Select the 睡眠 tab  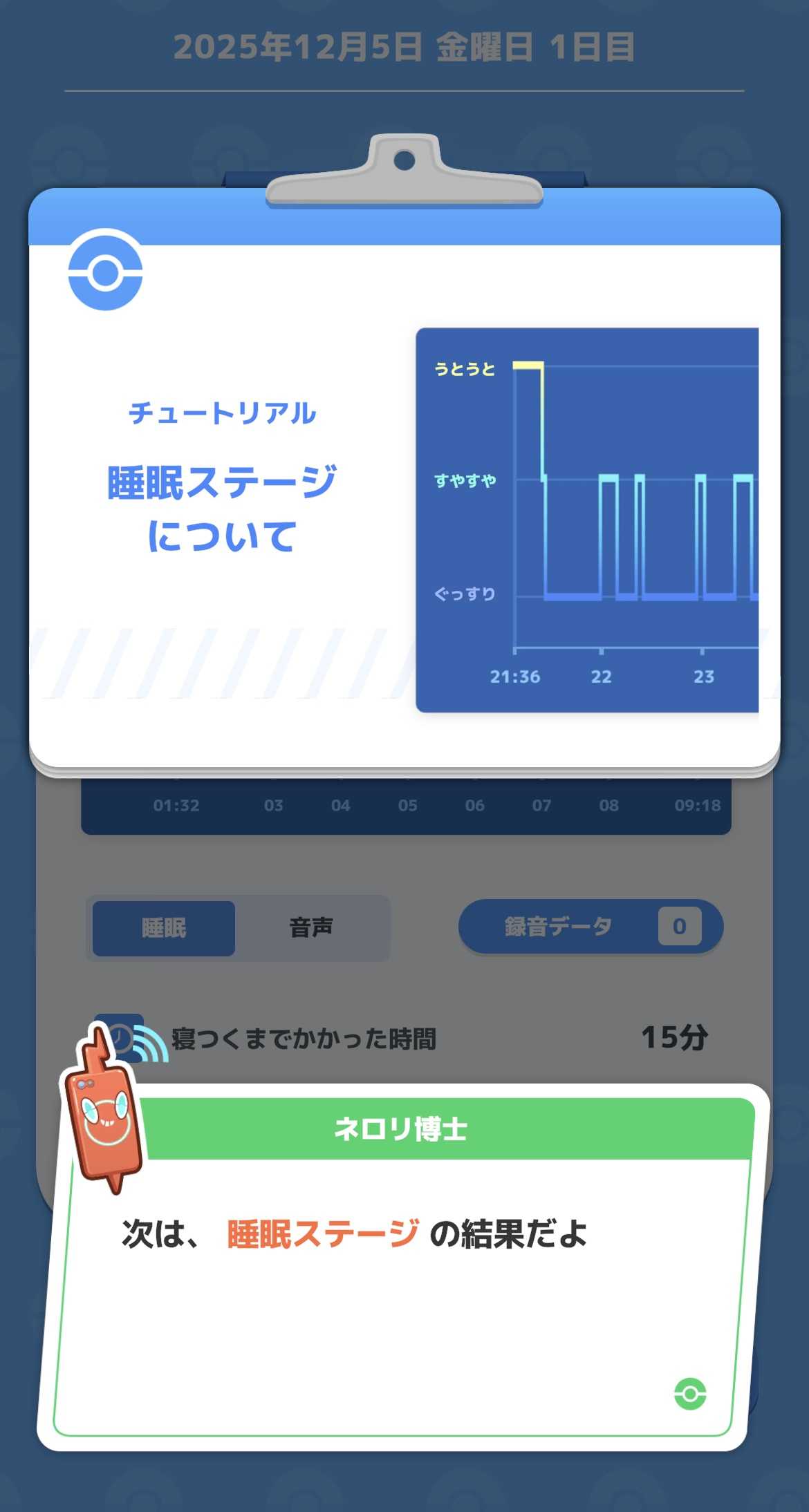pos(164,927)
